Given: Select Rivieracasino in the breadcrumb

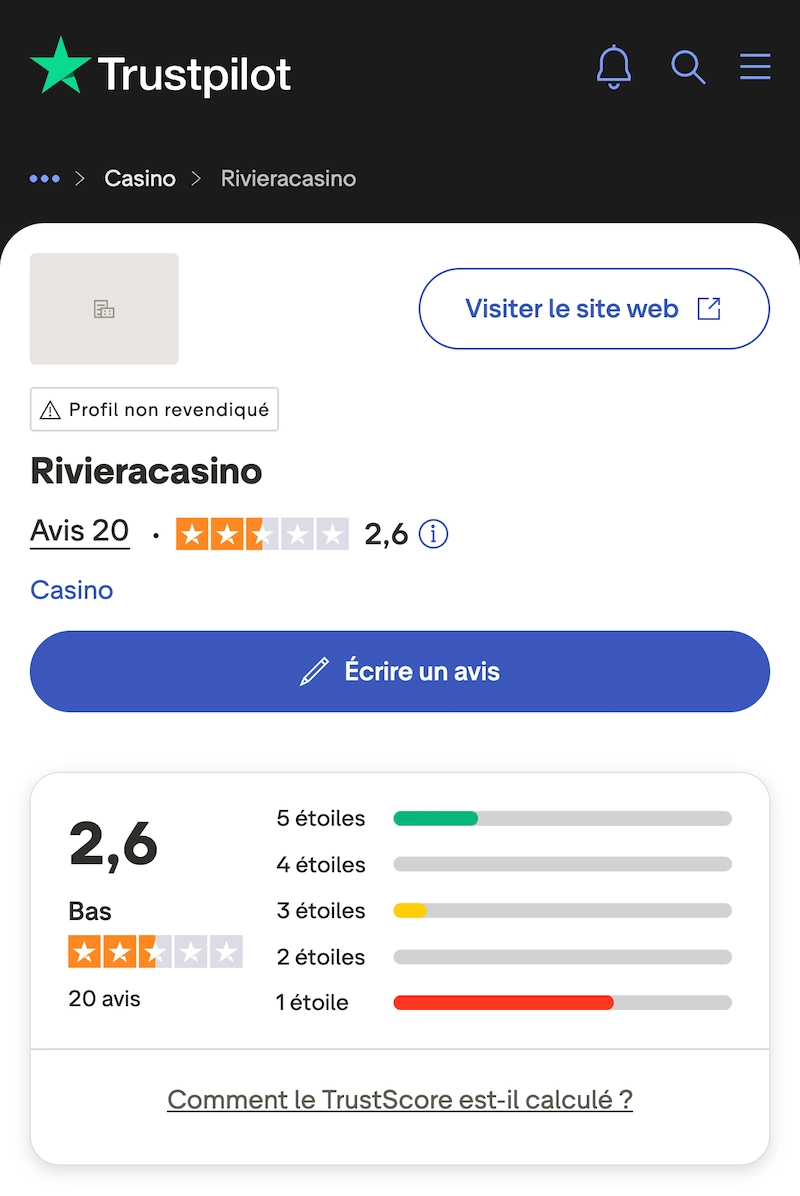Looking at the screenshot, I should (x=288, y=178).
